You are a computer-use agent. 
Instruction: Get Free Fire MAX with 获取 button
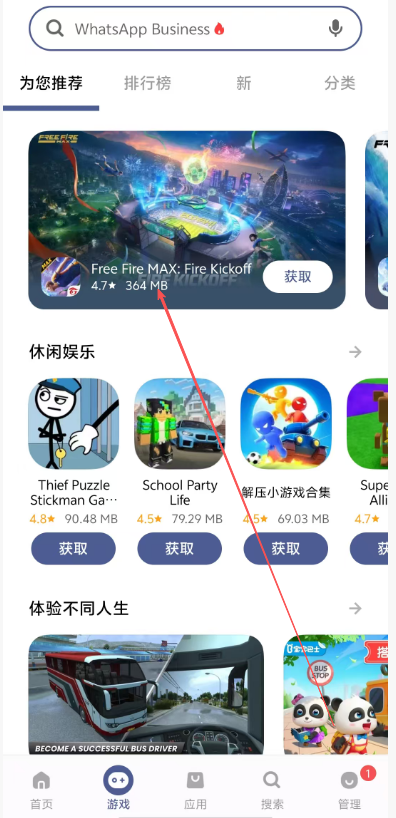pyautogui.click(x=297, y=276)
